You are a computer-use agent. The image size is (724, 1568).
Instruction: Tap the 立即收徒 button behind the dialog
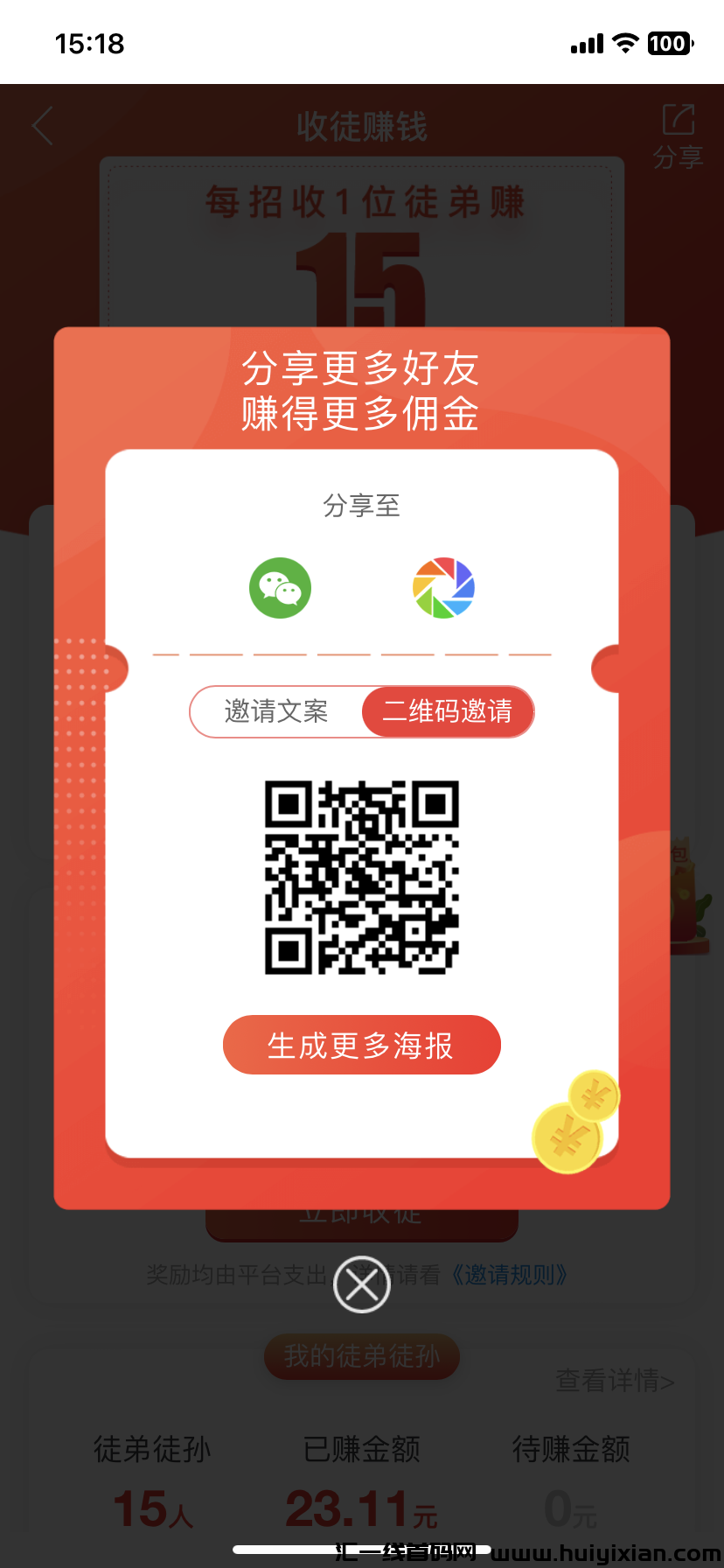tap(361, 1213)
